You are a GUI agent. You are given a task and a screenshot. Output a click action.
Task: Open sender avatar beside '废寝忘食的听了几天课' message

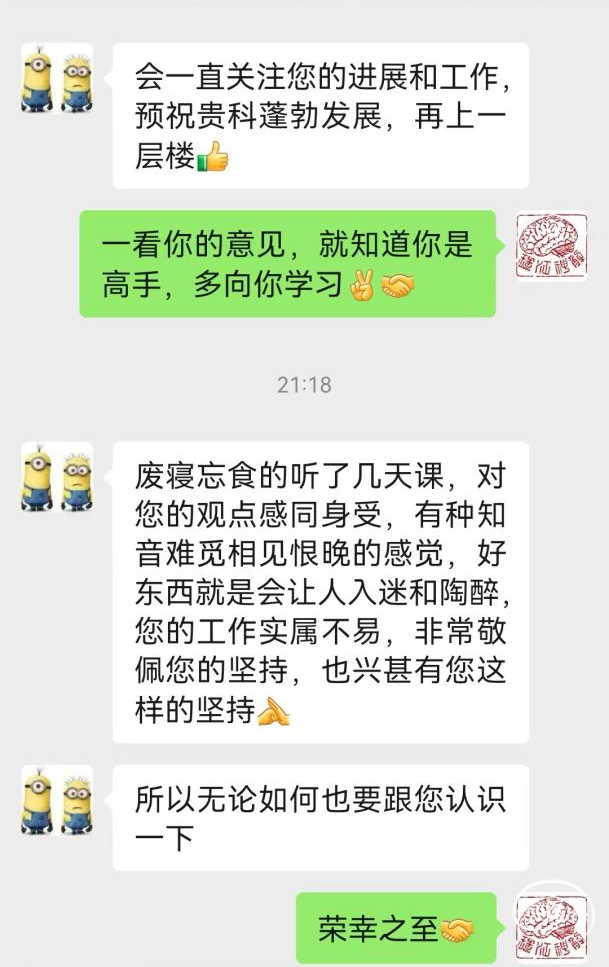click(57, 477)
